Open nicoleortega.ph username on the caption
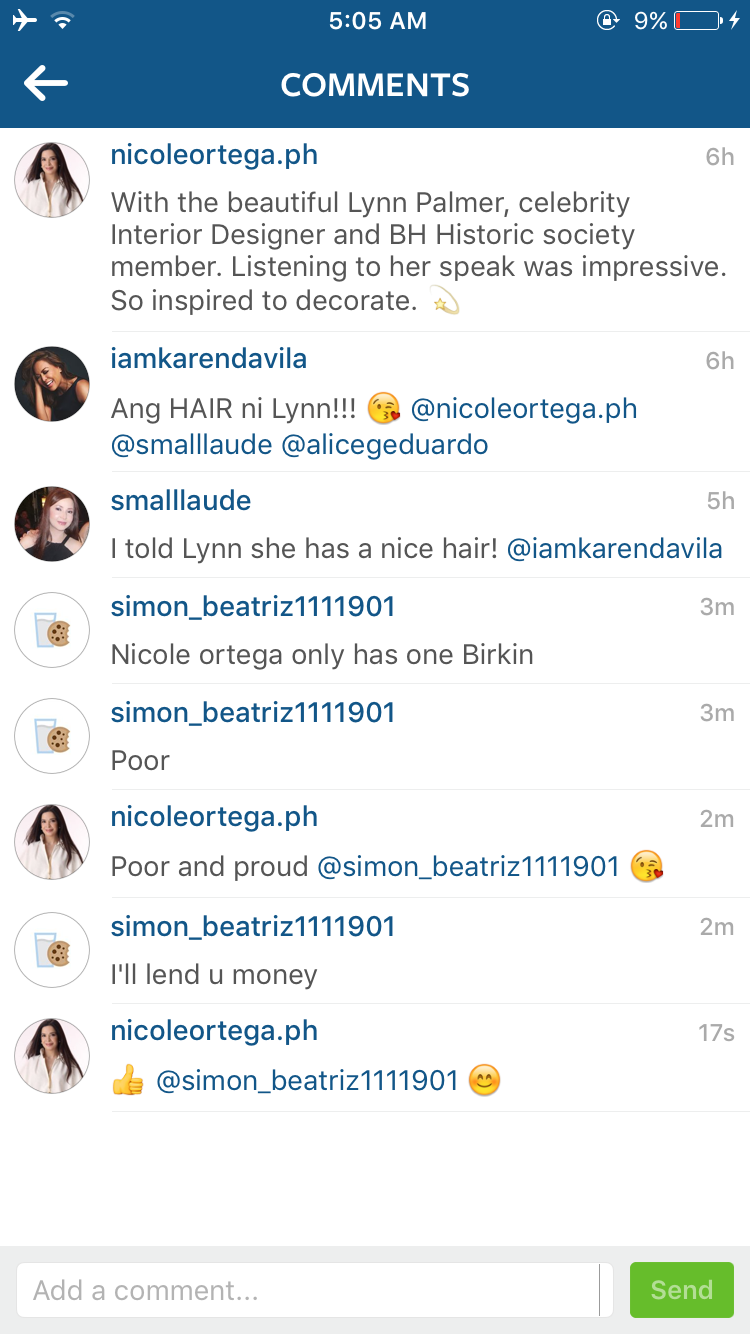The width and height of the screenshot is (750, 1334). (x=214, y=155)
